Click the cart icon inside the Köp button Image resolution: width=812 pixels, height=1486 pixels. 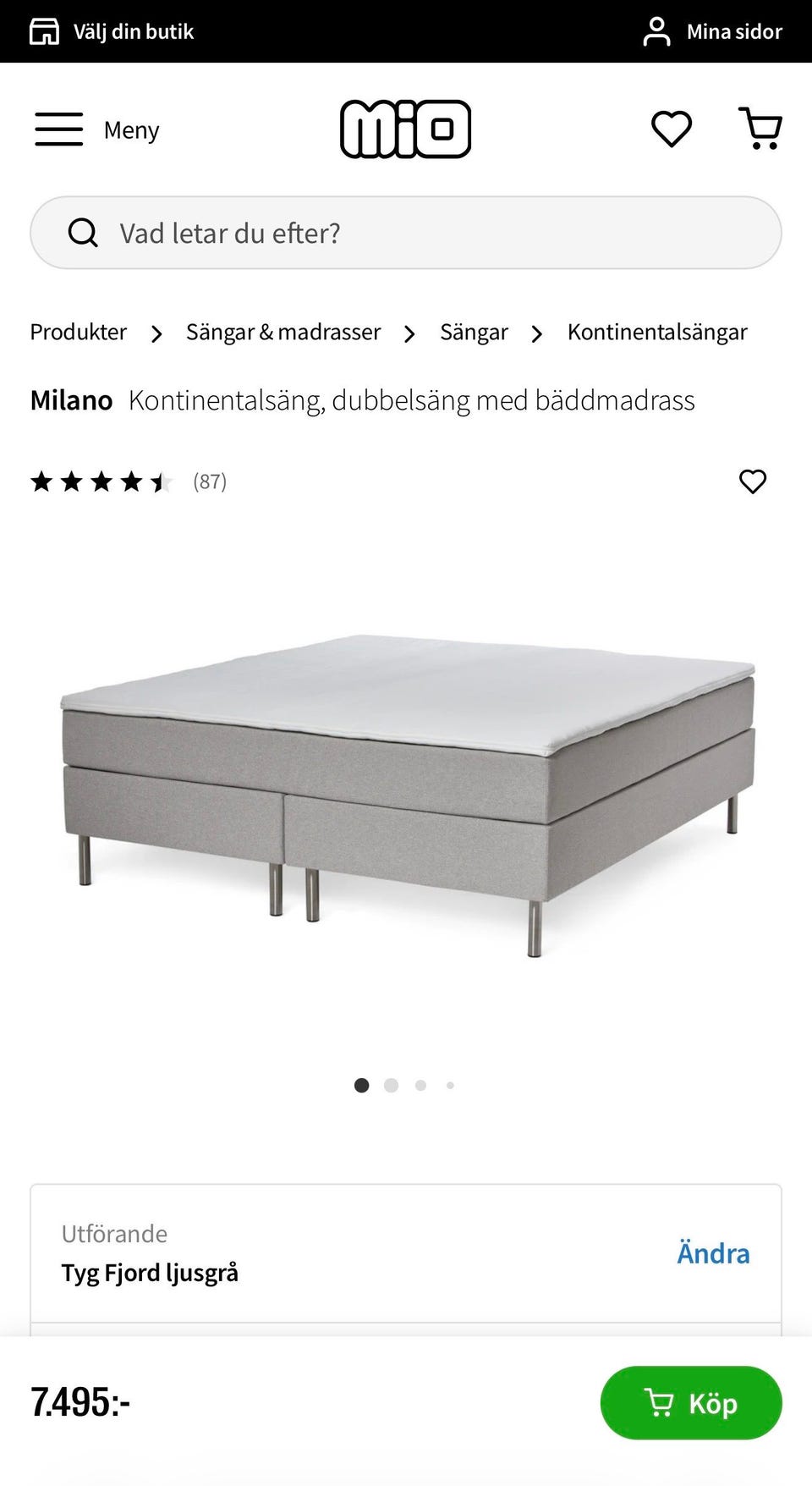(658, 1402)
